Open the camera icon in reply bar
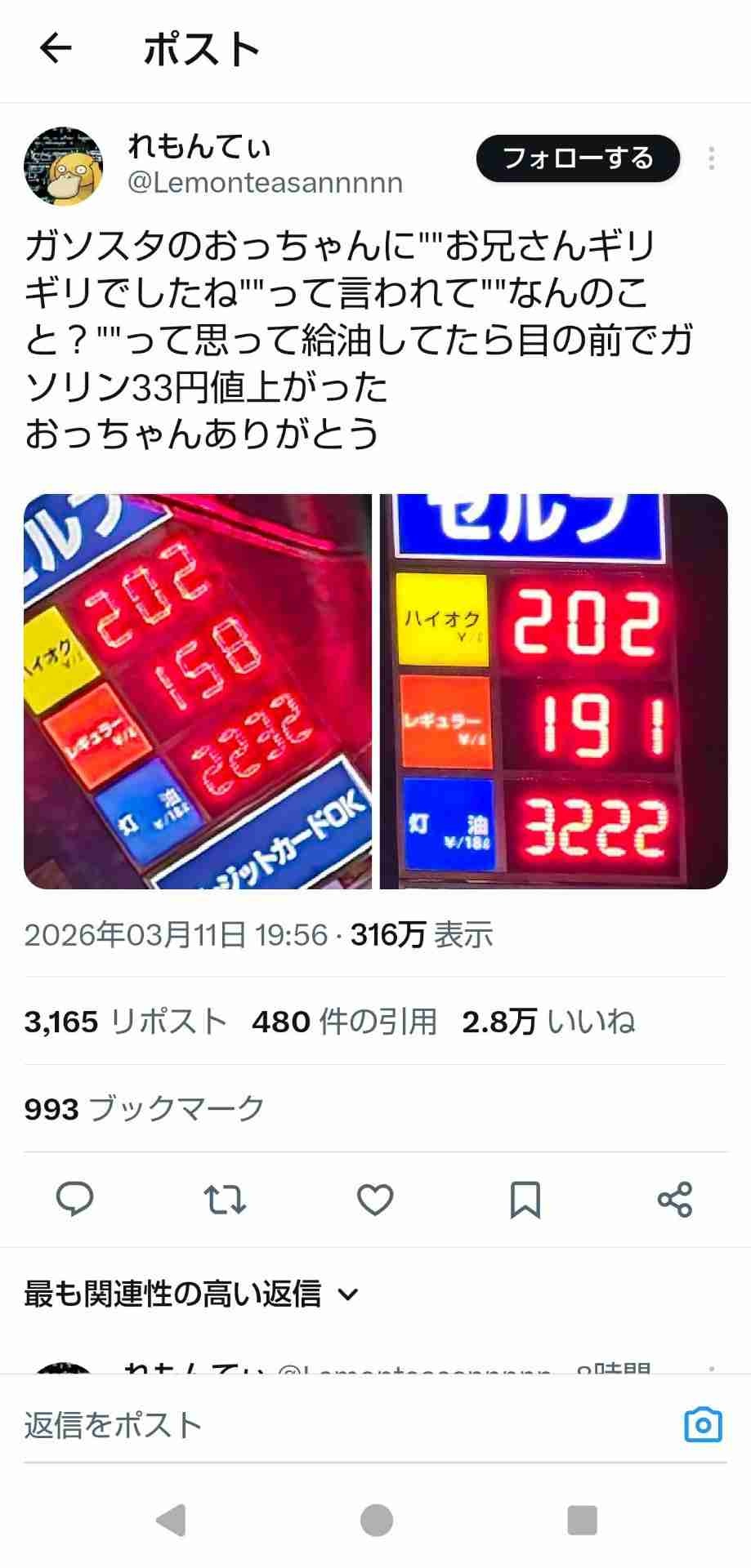The height and width of the screenshot is (1568, 751). 702,1425
